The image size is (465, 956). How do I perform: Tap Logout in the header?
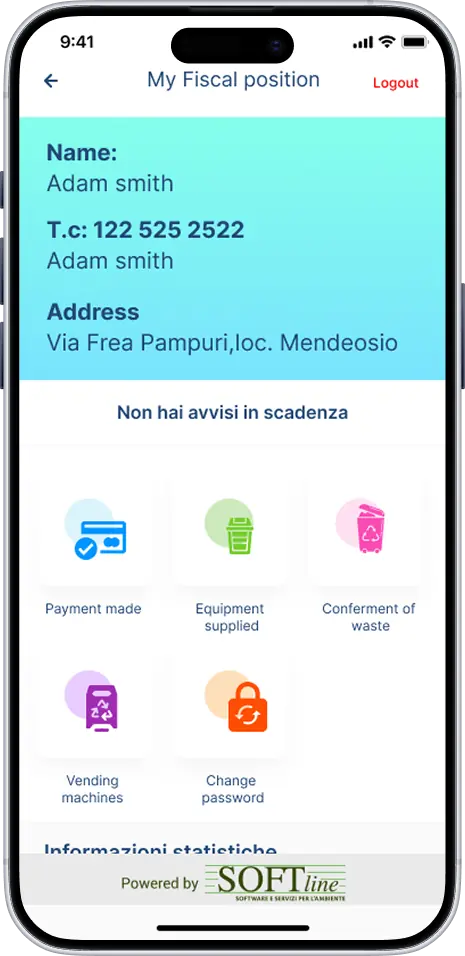[396, 83]
